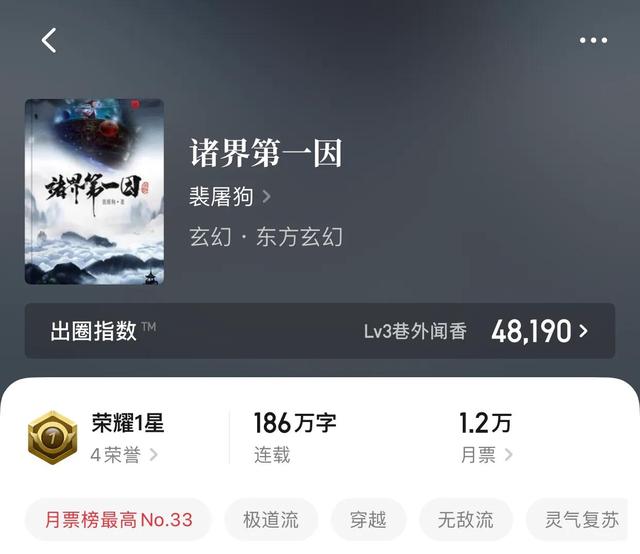Image resolution: width=640 pixels, height=554 pixels.
Task: View the 4荣誉 honors list
Action: pyautogui.click(x=124, y=455)
